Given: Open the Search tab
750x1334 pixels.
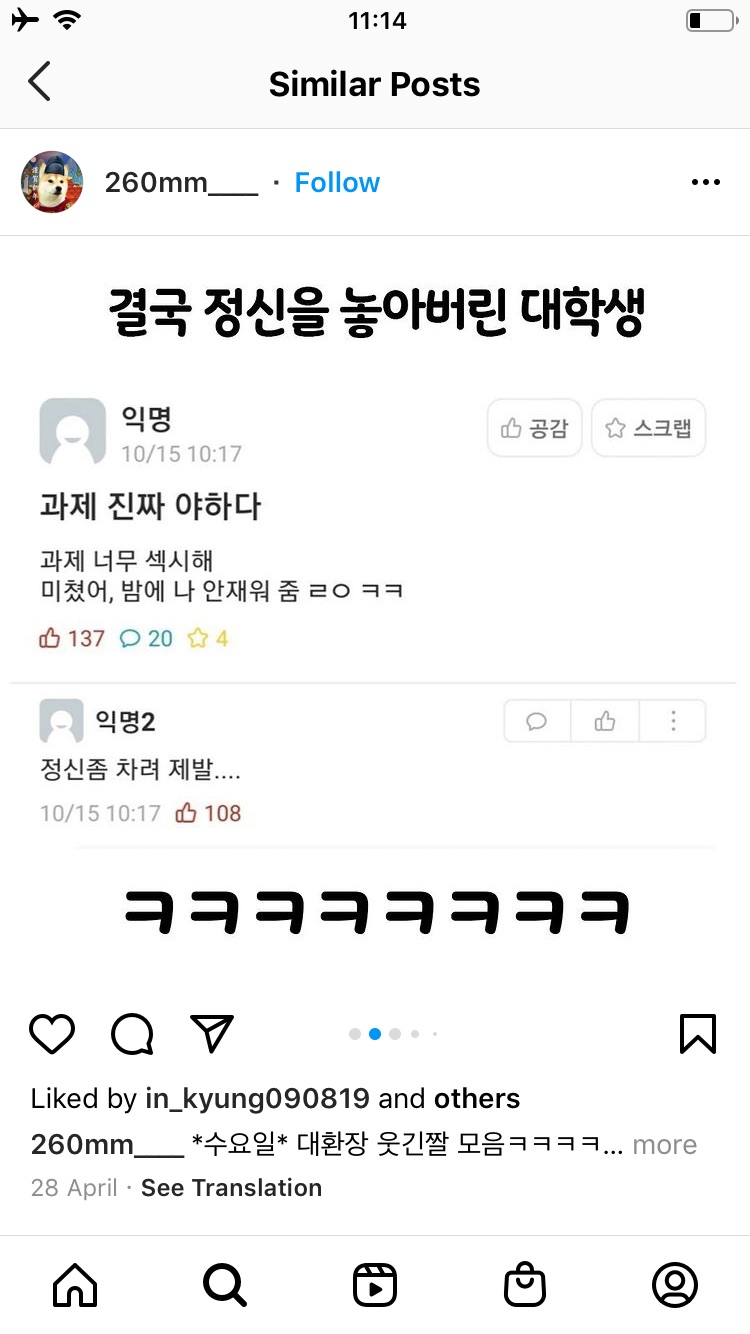Looking at the screenshot, I should 225,1285.
